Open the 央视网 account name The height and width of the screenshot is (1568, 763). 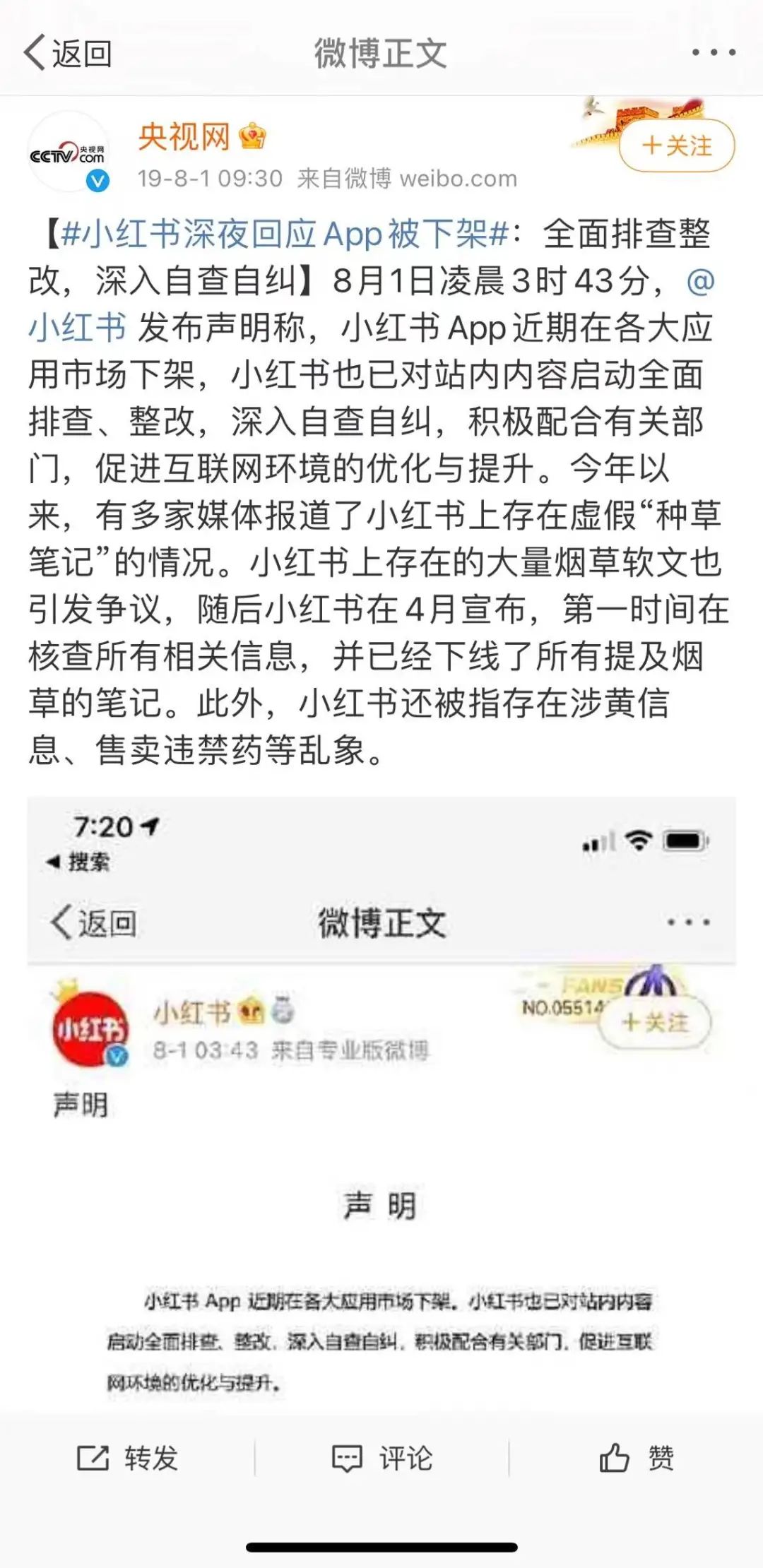[x=184, y=136]
